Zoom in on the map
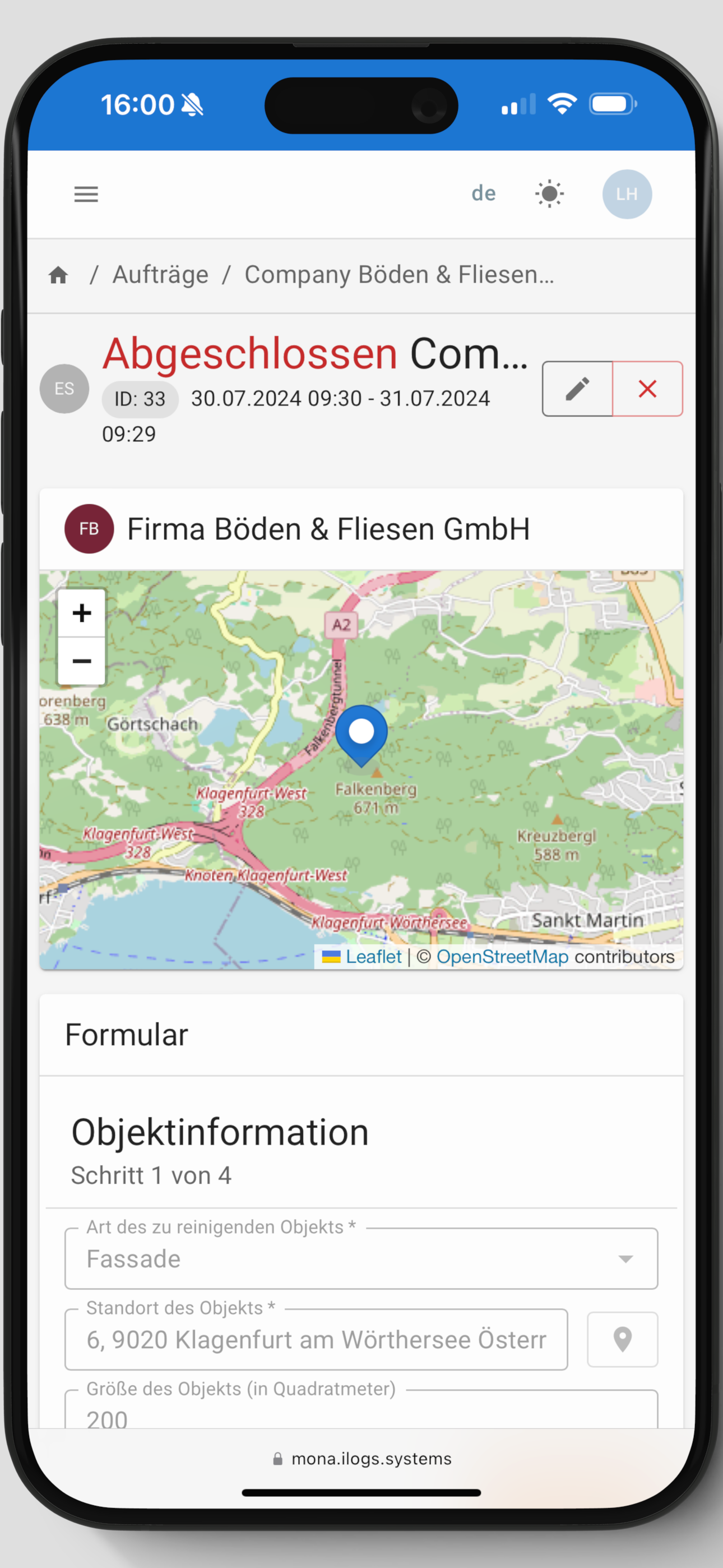The height and width of the screenshot is (1568, 723). 82,613
